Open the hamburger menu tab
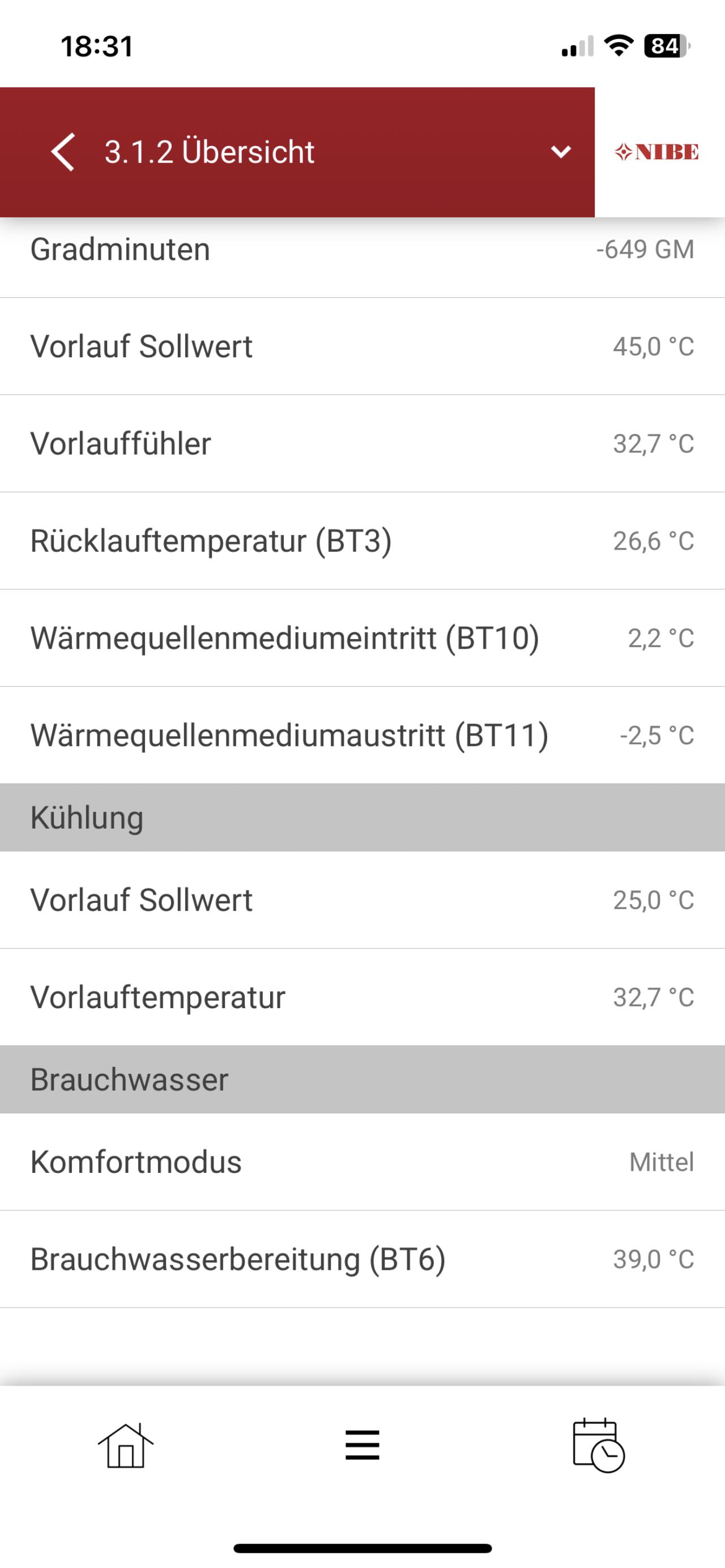This screenshot has height=1568, width=725. coord(362,1446)
